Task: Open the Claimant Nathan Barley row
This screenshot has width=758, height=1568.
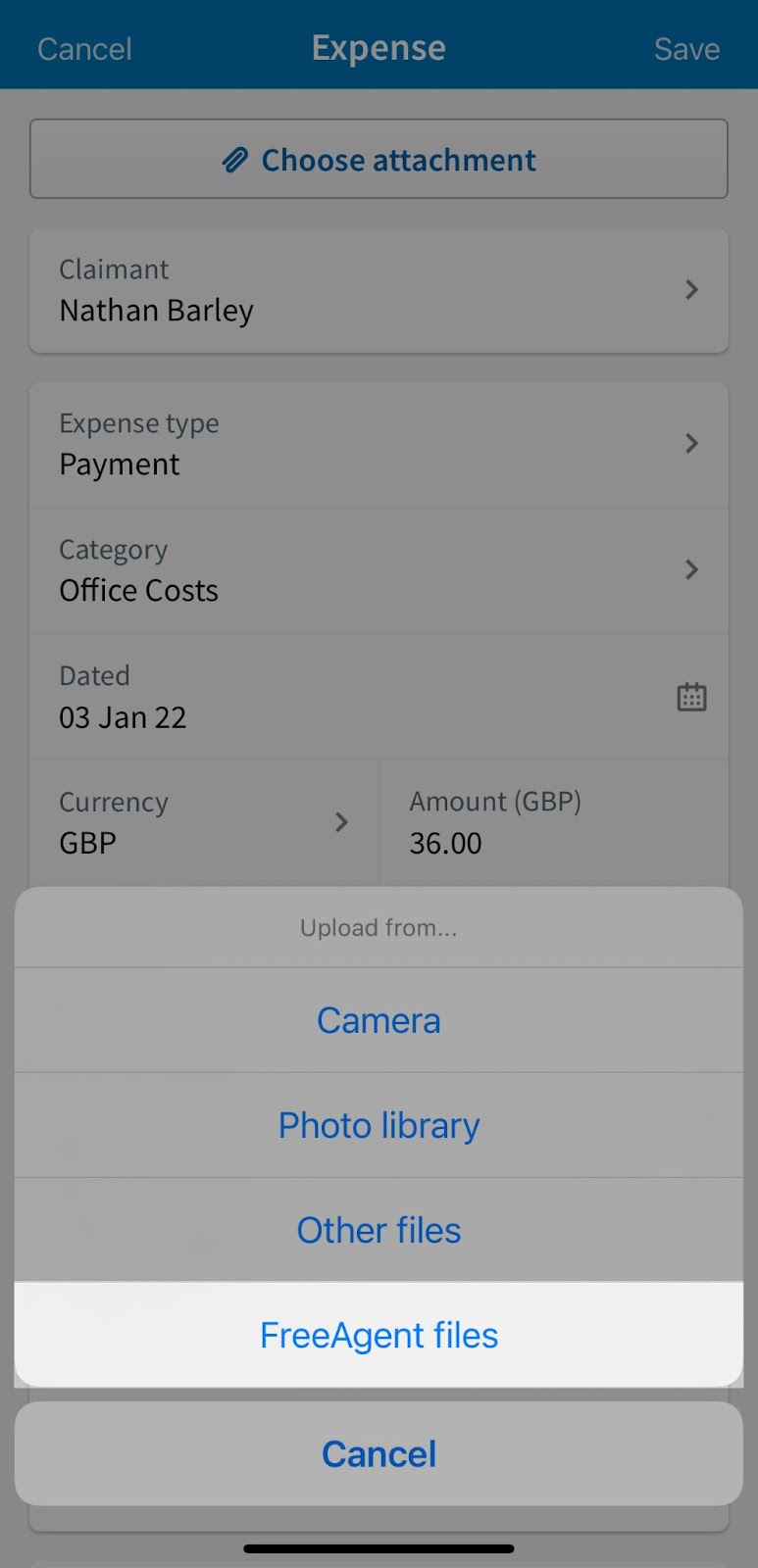Action: 379,290
